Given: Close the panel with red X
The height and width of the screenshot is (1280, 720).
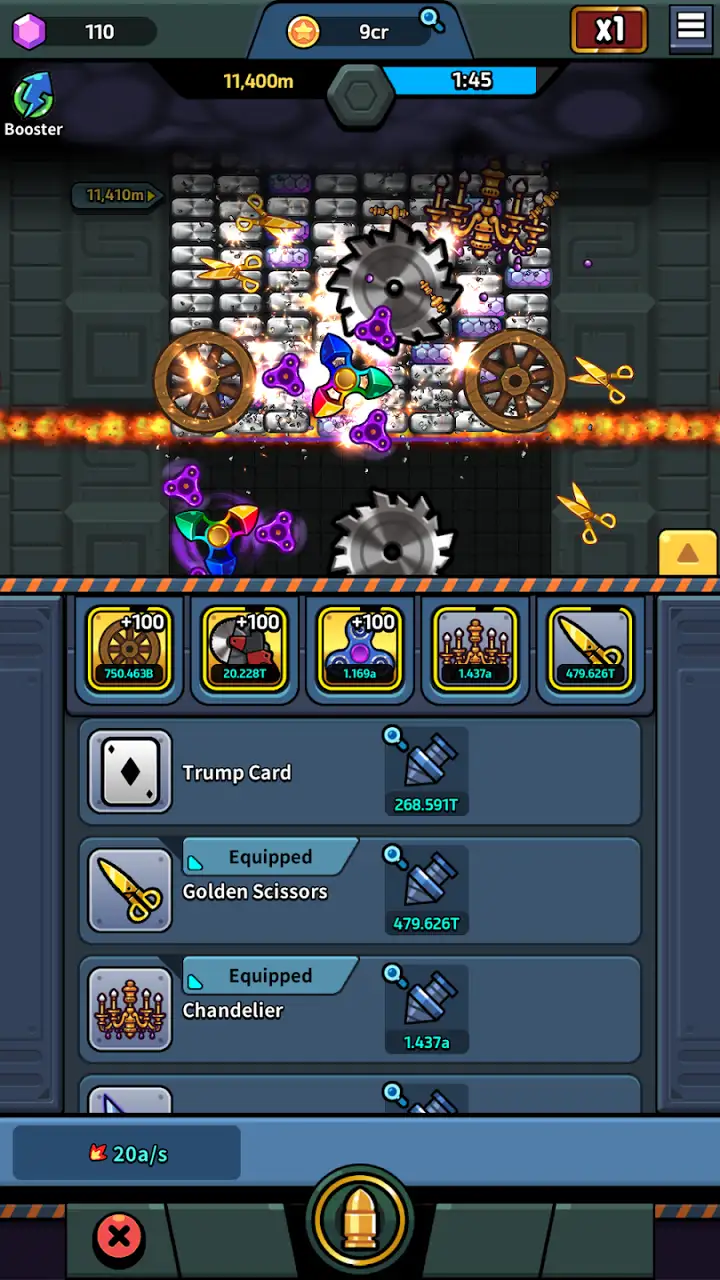Looking at the screenshot, I should (x=119, y=1238).
